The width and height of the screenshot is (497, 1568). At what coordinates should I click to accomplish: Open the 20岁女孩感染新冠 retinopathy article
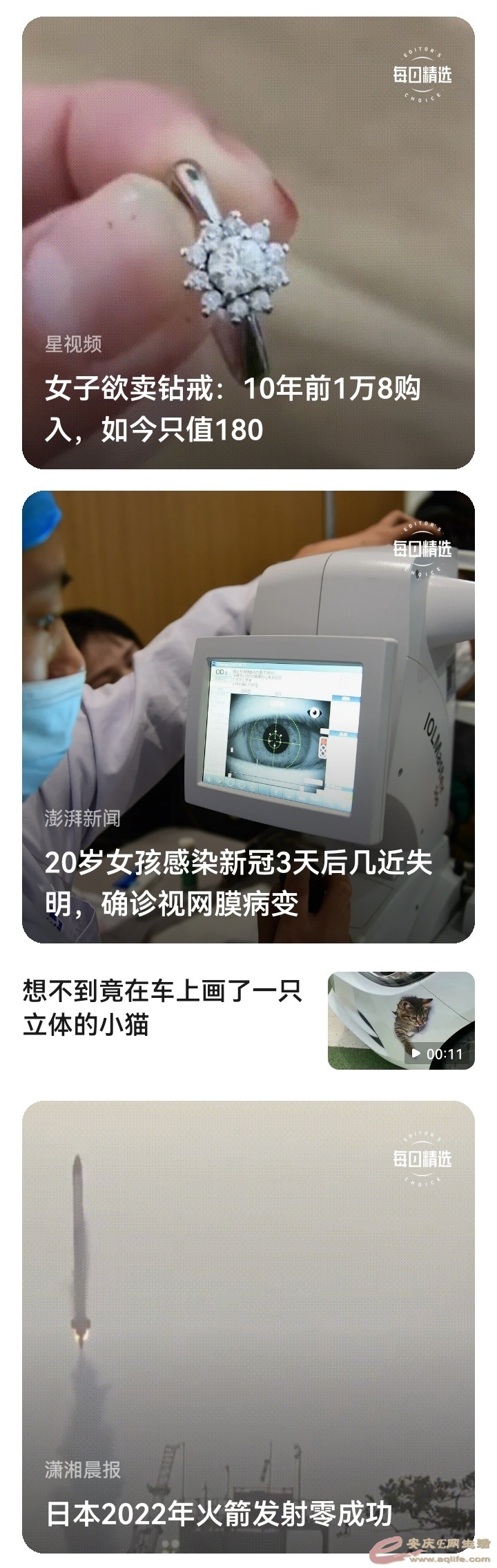(239, 883)
